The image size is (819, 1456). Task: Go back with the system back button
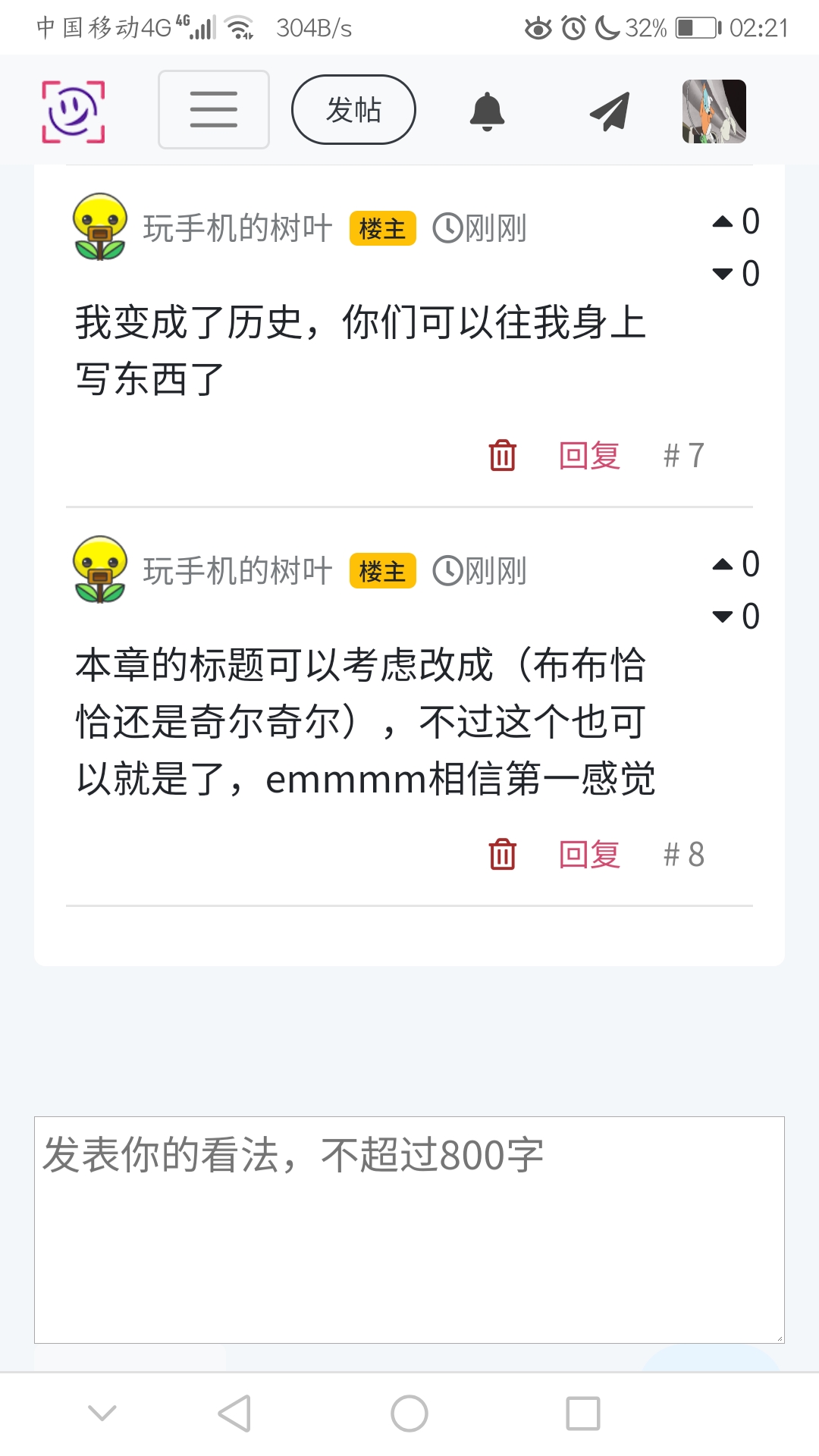[234, 1414]
